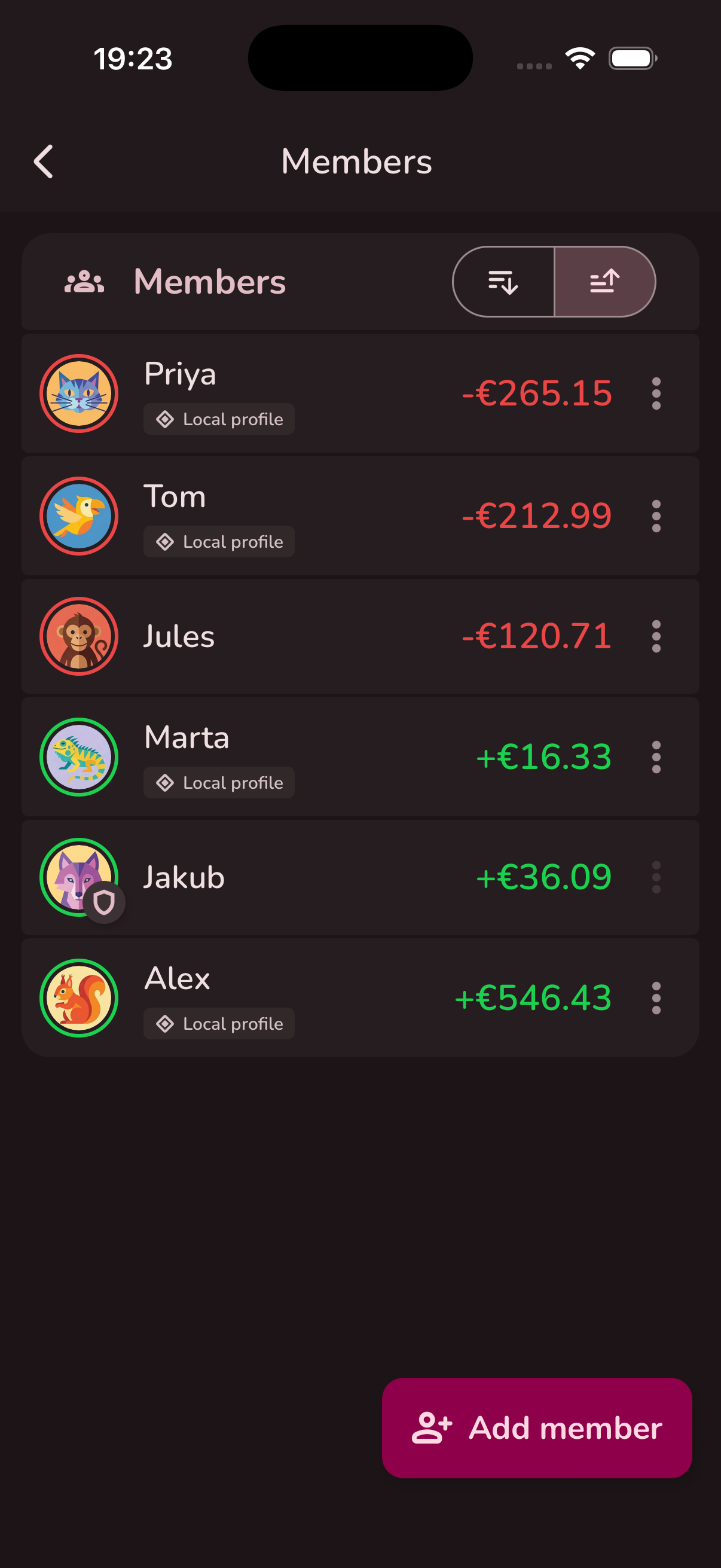Sort members in ascending order
721x1568 pixels.
(605, 282)
